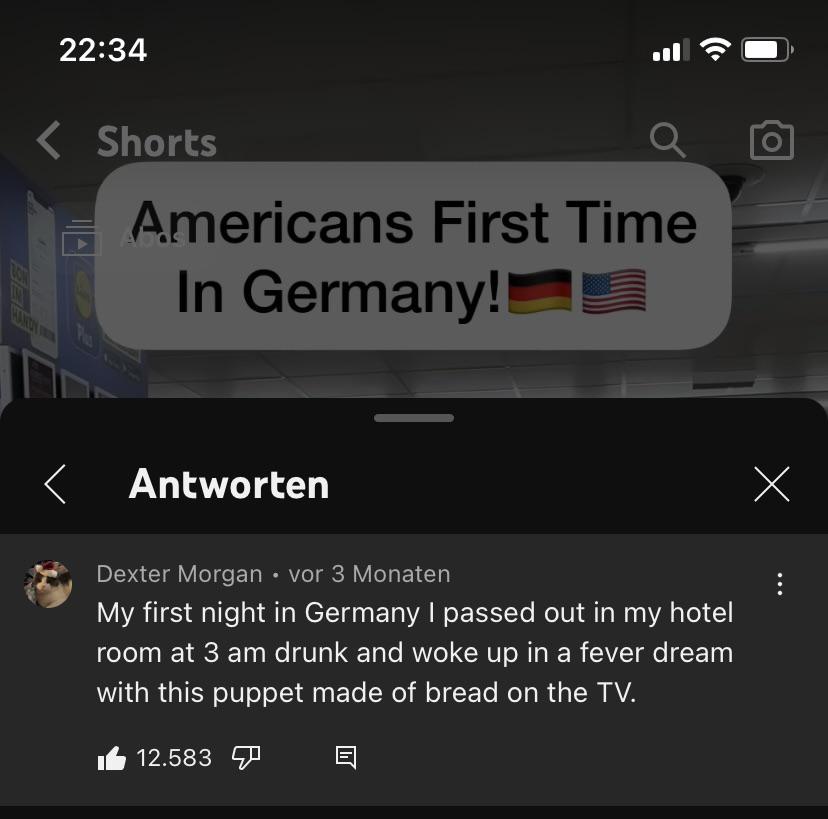
Task: Open search in the Shorts header
Action: pos(667,141)
